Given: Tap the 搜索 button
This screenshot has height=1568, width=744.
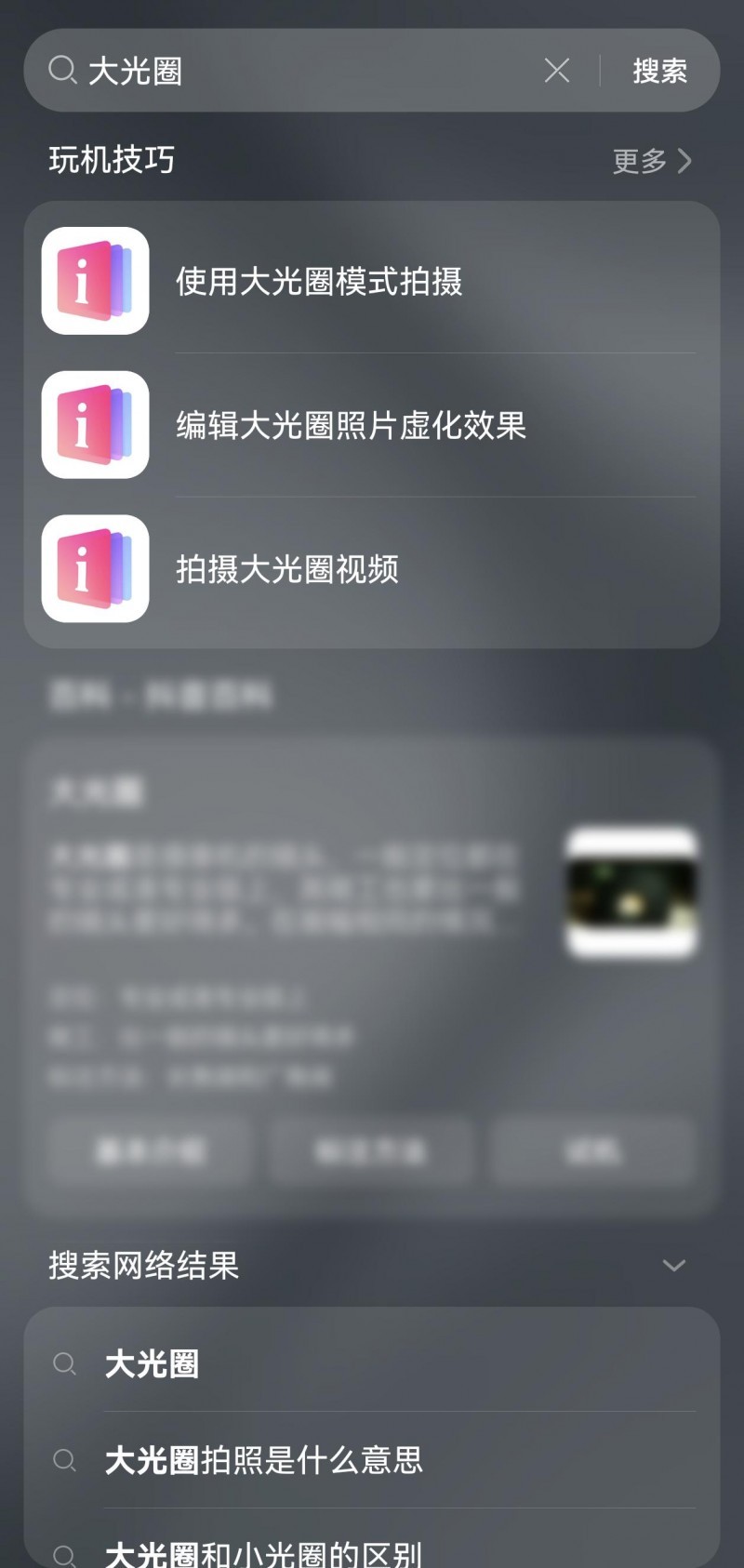Looking at the screenshot, I should [659, 71].
